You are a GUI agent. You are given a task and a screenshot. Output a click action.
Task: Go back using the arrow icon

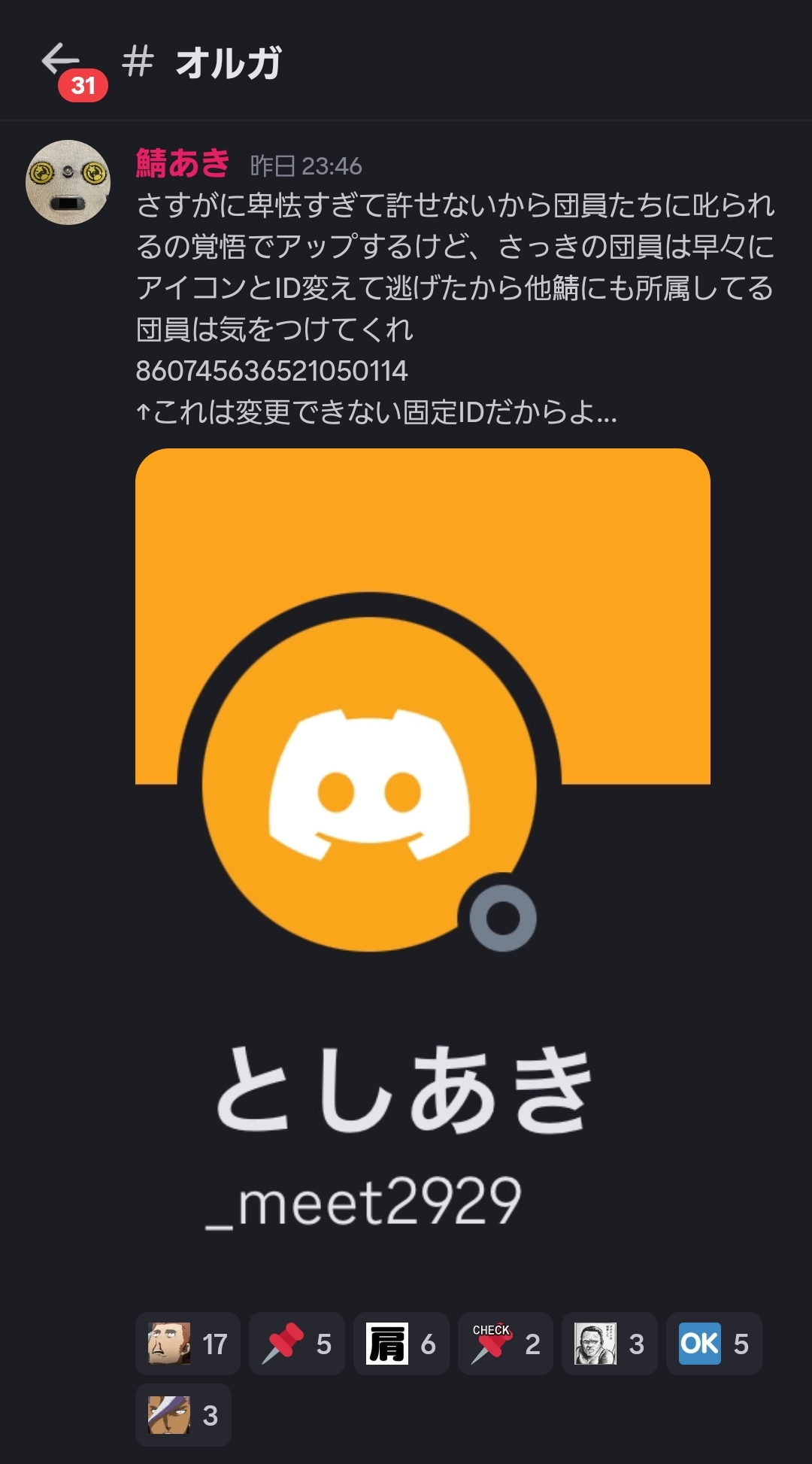(x=61, y=61)
